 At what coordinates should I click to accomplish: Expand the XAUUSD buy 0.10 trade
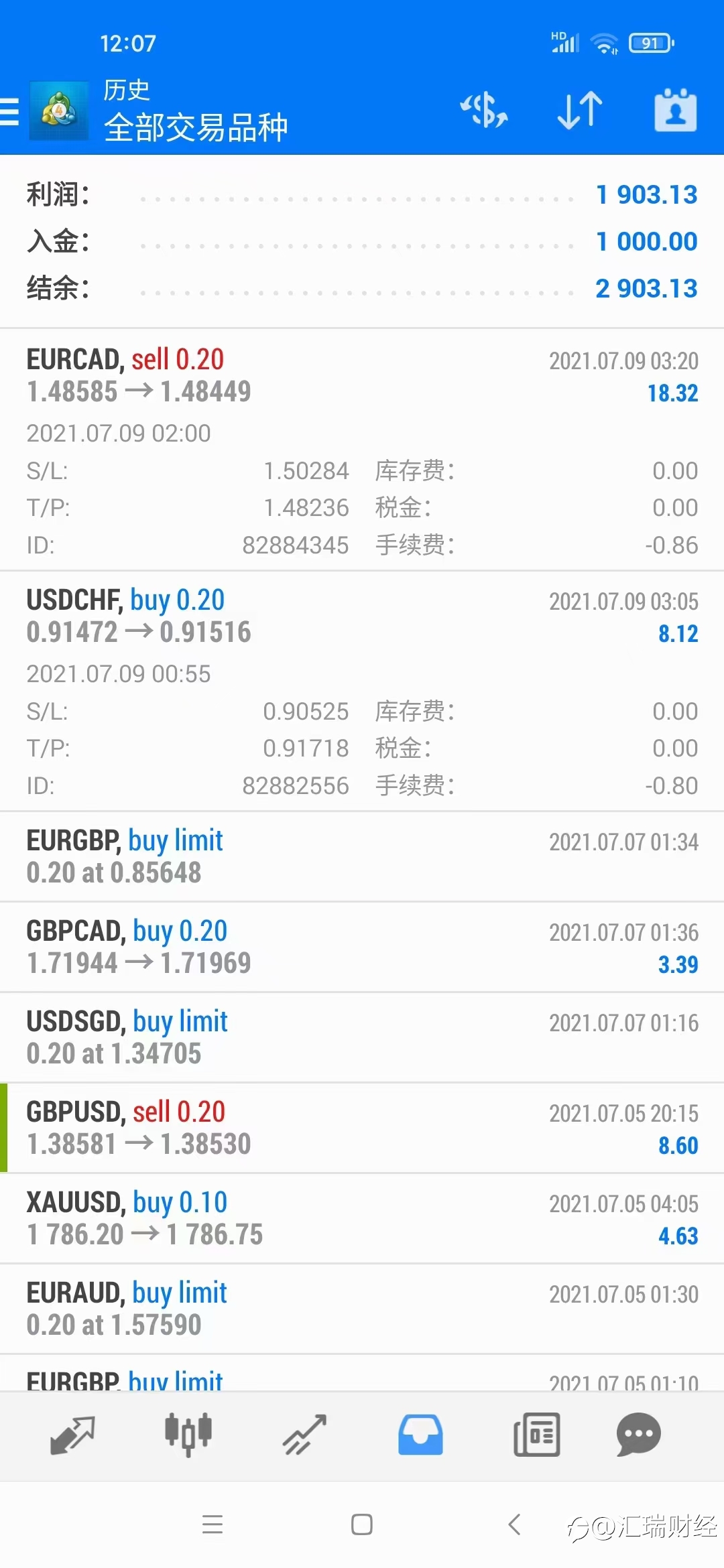click(362, 1218)
